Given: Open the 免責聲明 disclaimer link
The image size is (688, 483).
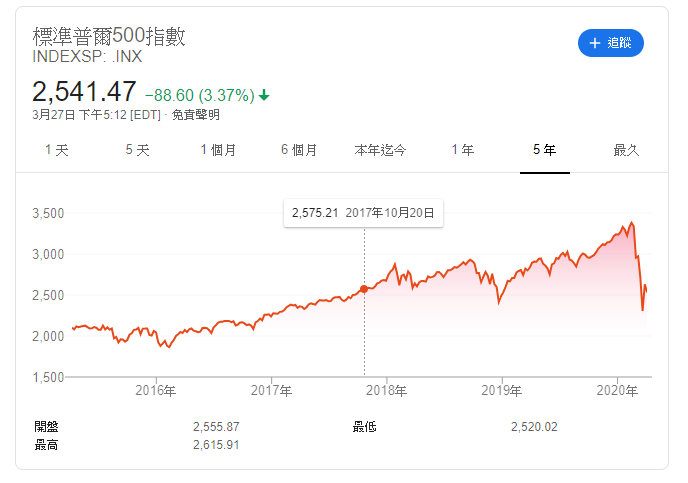Looking at the screenshot, I should [x=196, y=115].
